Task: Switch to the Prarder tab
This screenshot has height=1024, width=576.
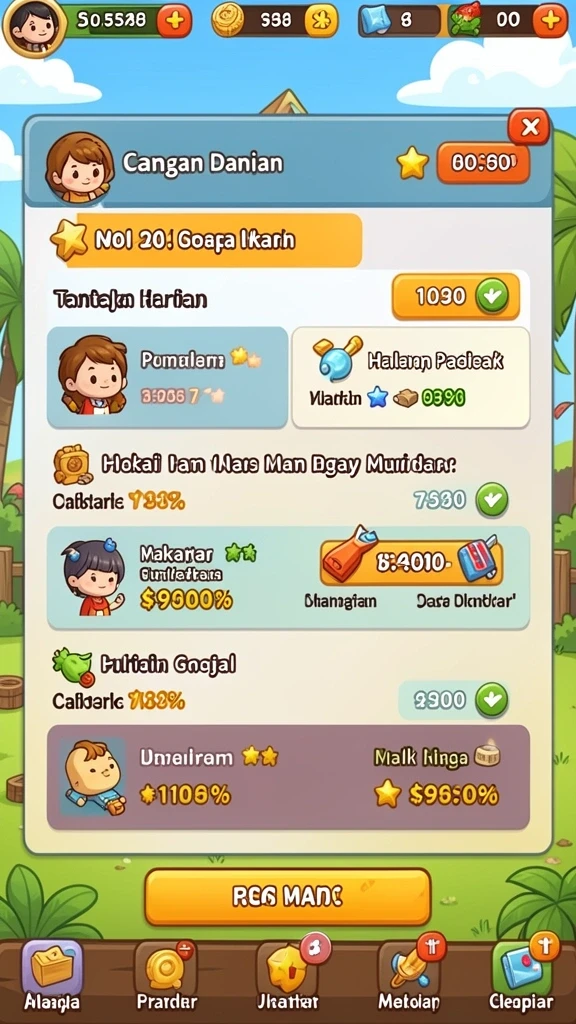Action: click(167, 978)
